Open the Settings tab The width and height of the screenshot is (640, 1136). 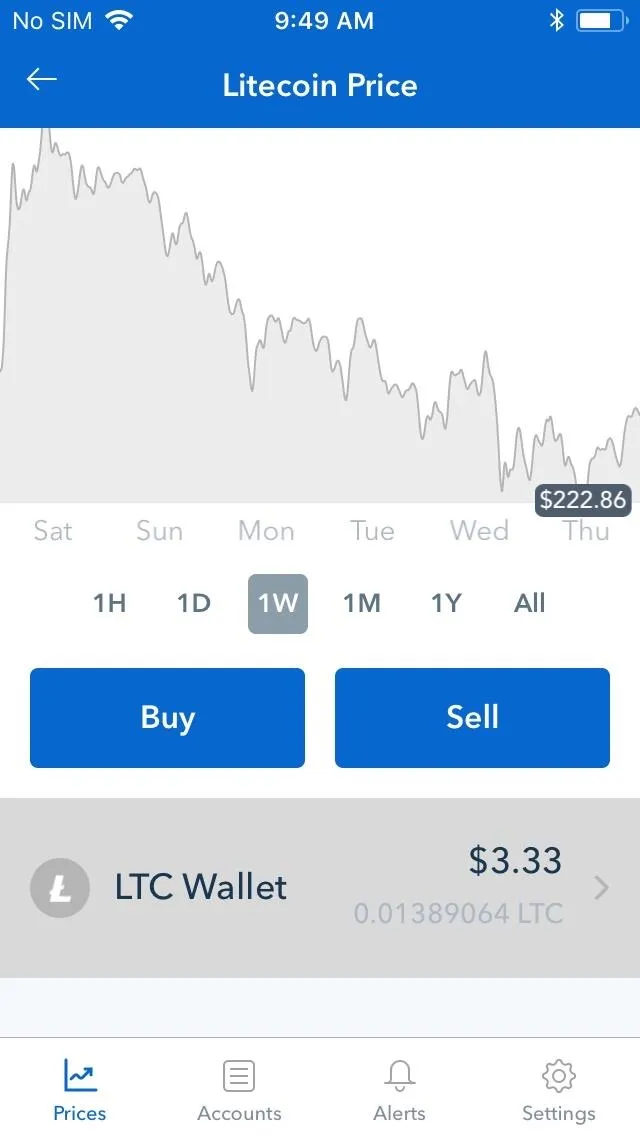coord(559,1090)
